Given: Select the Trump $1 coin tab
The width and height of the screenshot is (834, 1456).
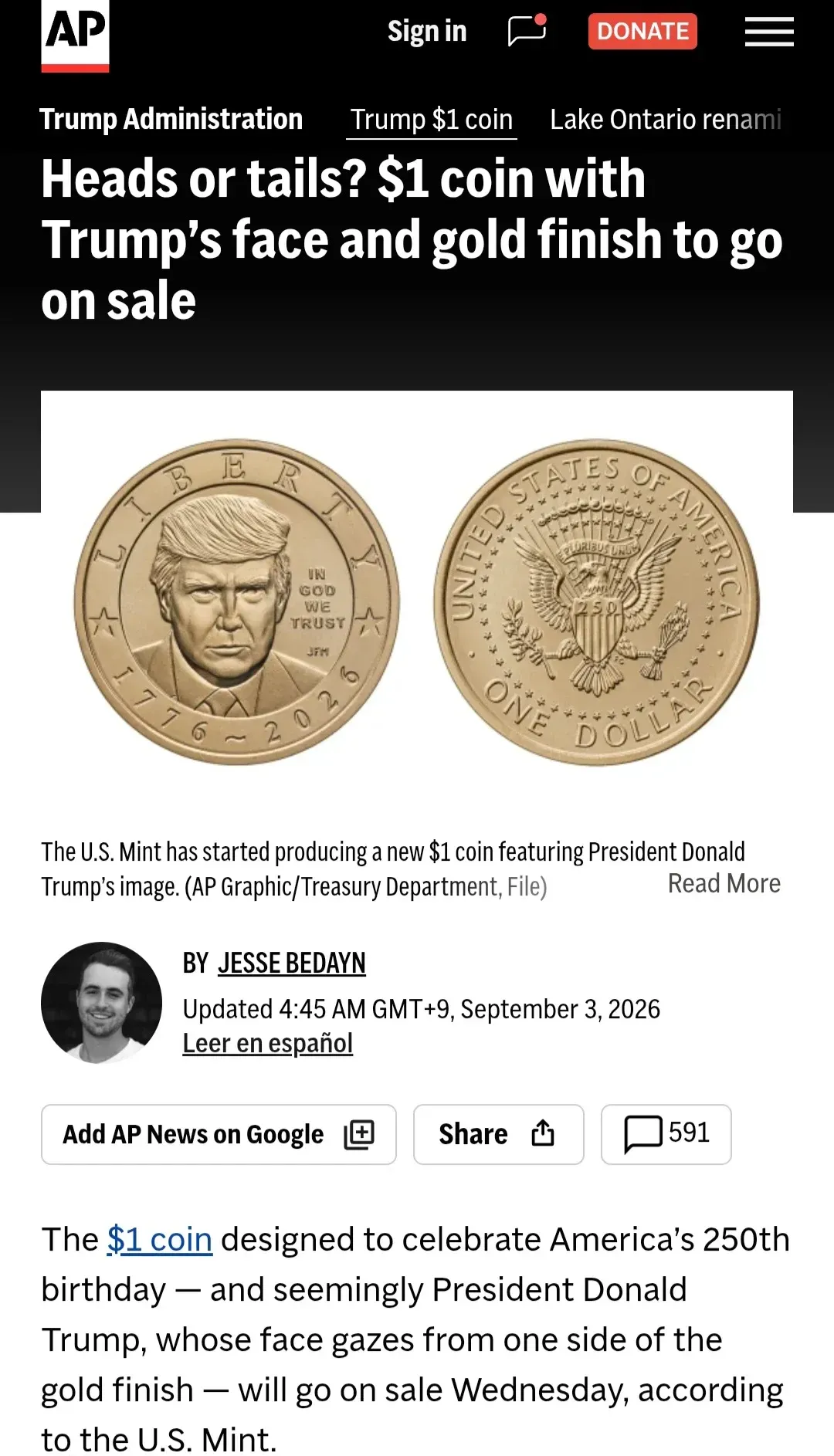Looking at the screenshot, I should [x=432, y=120].
